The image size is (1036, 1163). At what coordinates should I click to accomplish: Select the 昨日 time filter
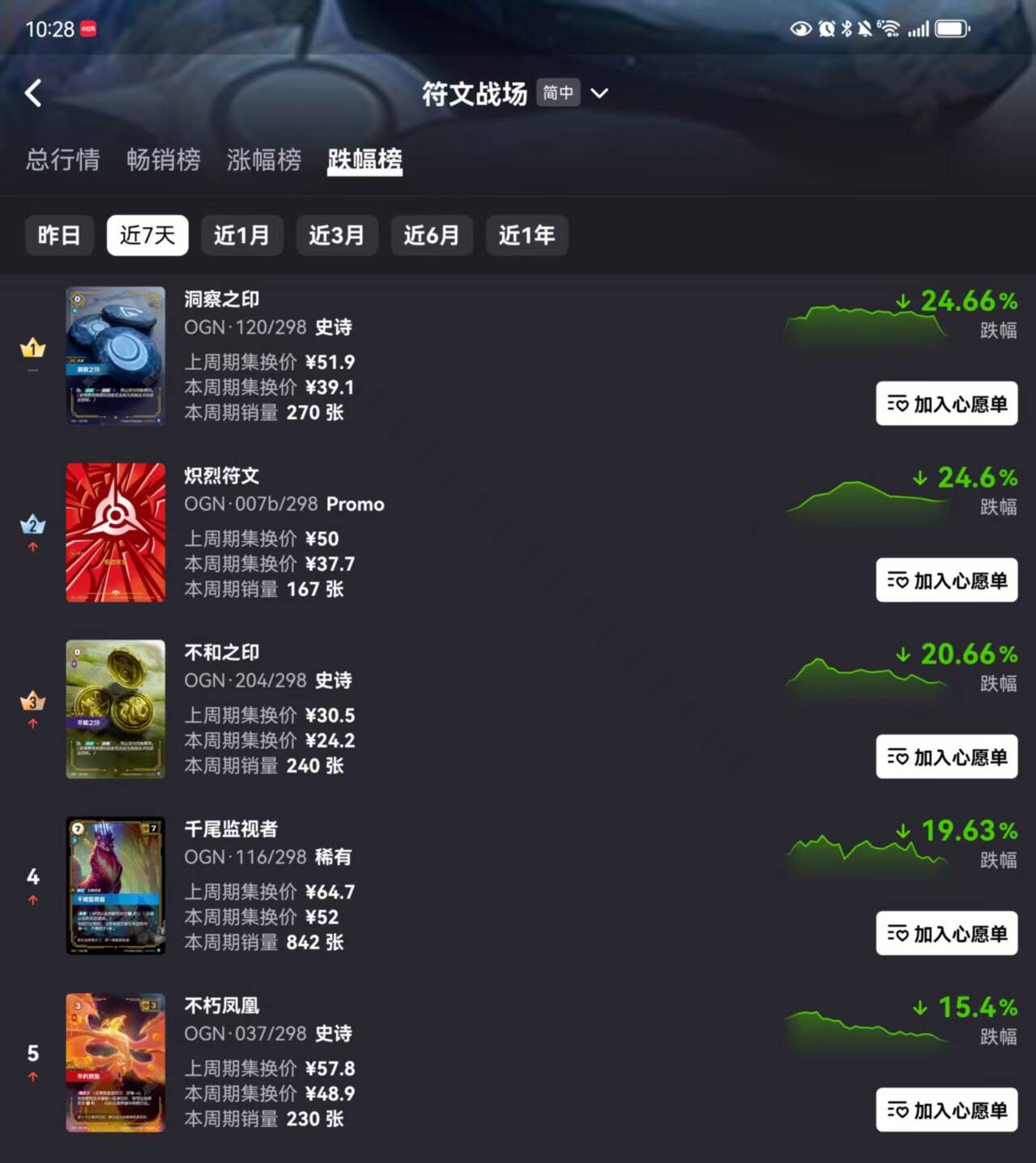tap(59, 236)
